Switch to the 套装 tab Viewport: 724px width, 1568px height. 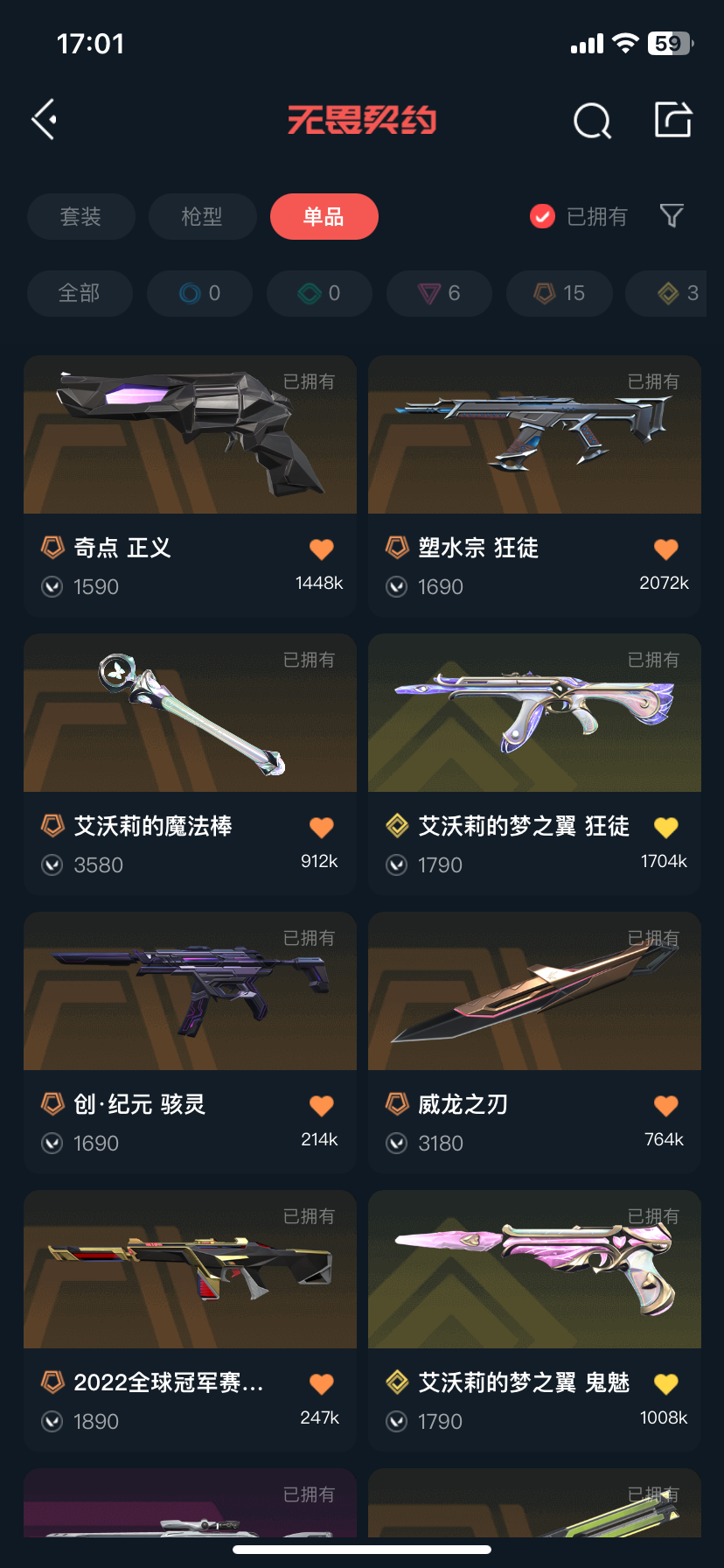pos(81,216)
